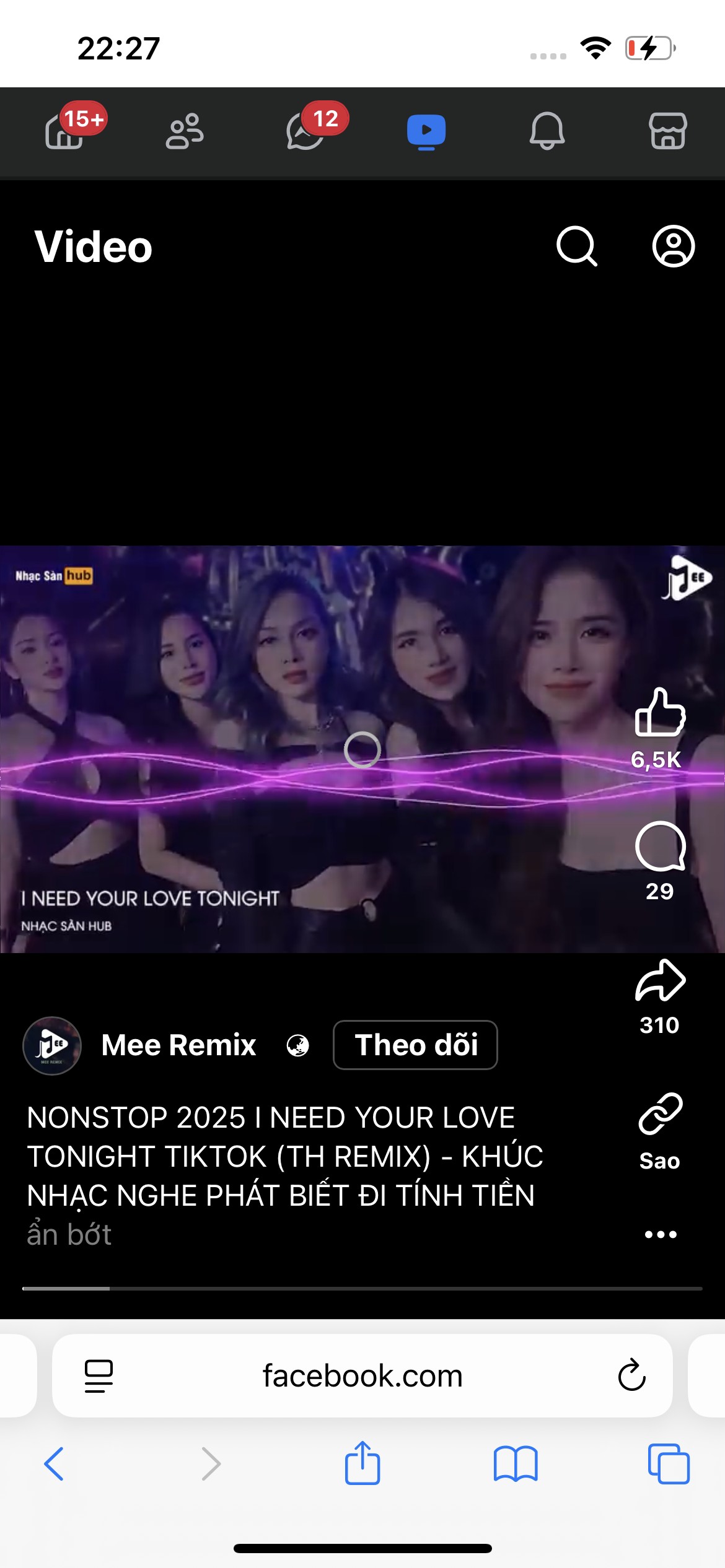
Task: Go to the Marketplace tab
Action: pos(667,131)
